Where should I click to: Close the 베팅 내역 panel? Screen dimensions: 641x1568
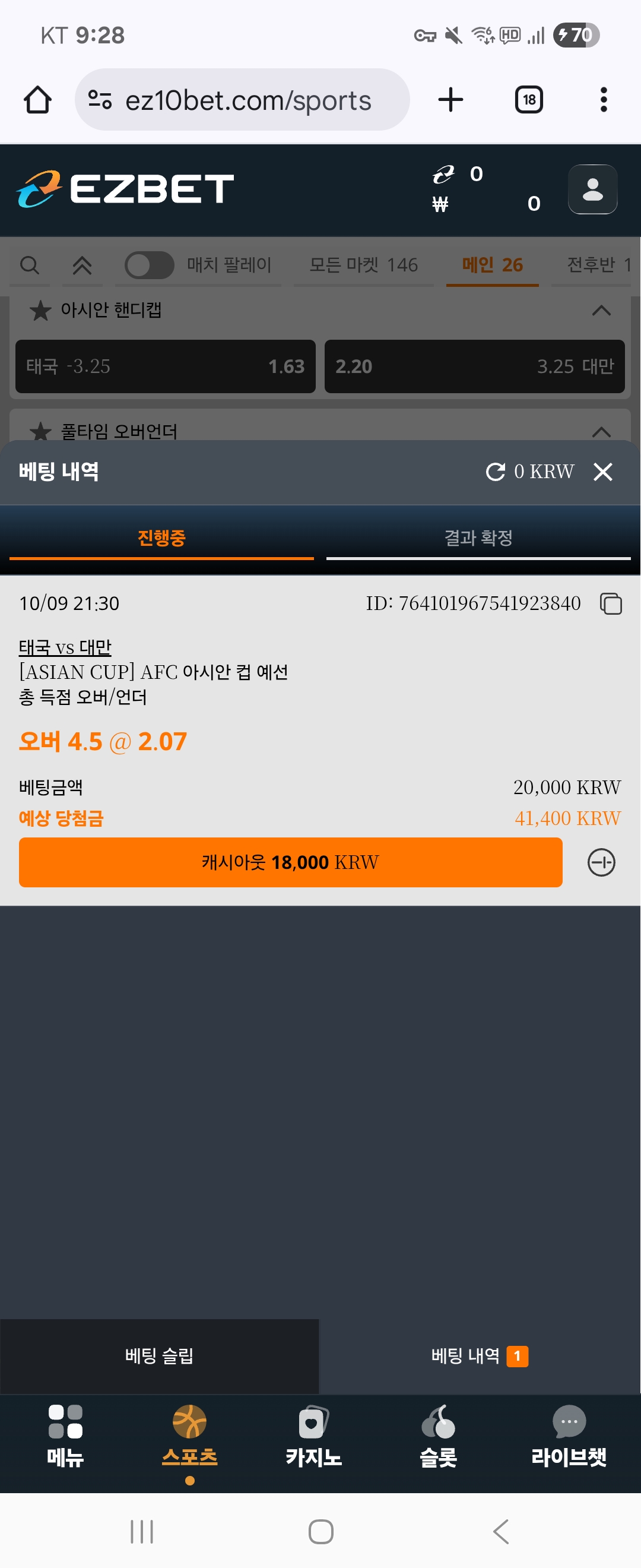[602, 472]
